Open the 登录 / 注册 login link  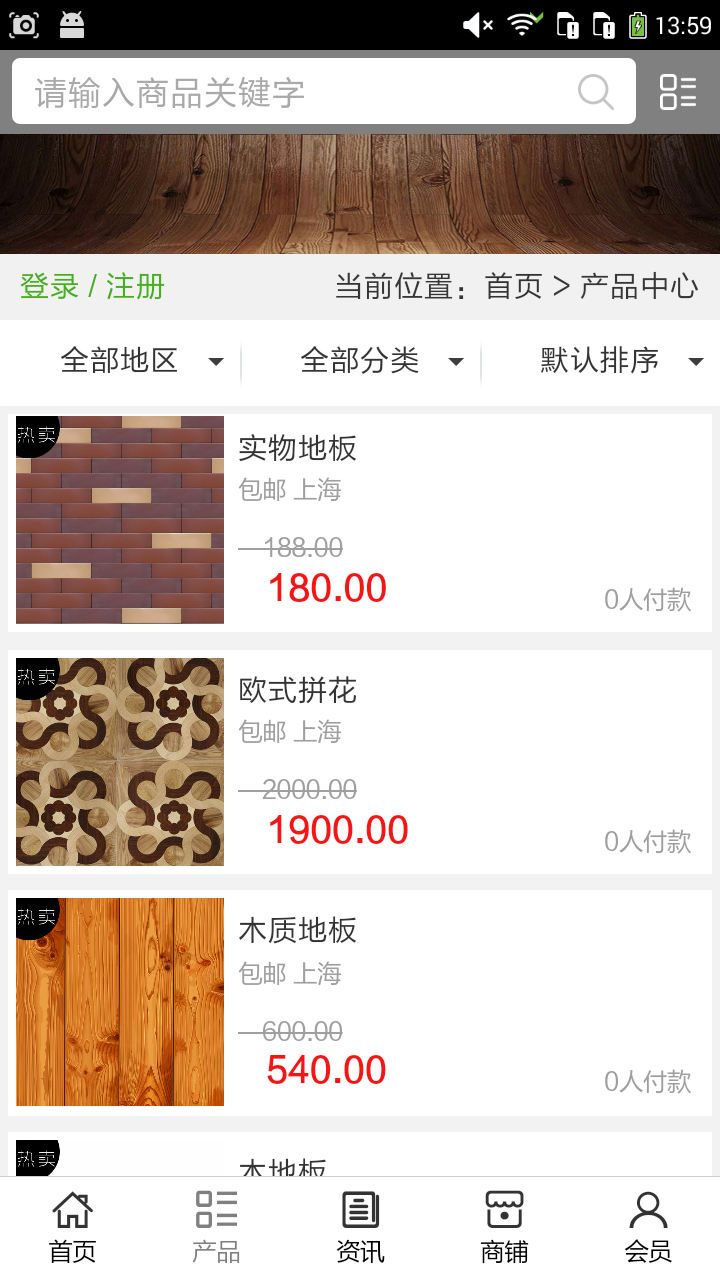(x=93, y=286)
